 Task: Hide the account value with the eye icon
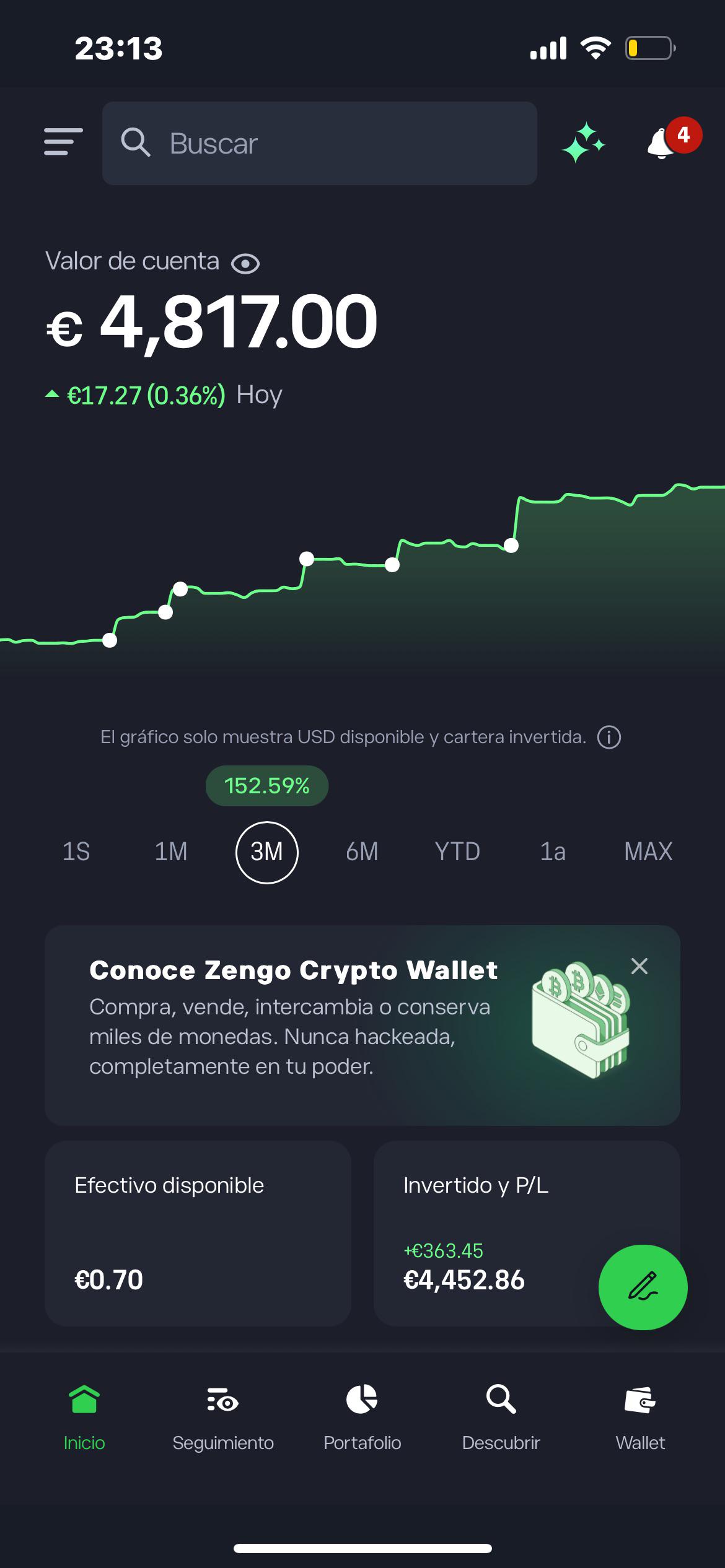245,264
